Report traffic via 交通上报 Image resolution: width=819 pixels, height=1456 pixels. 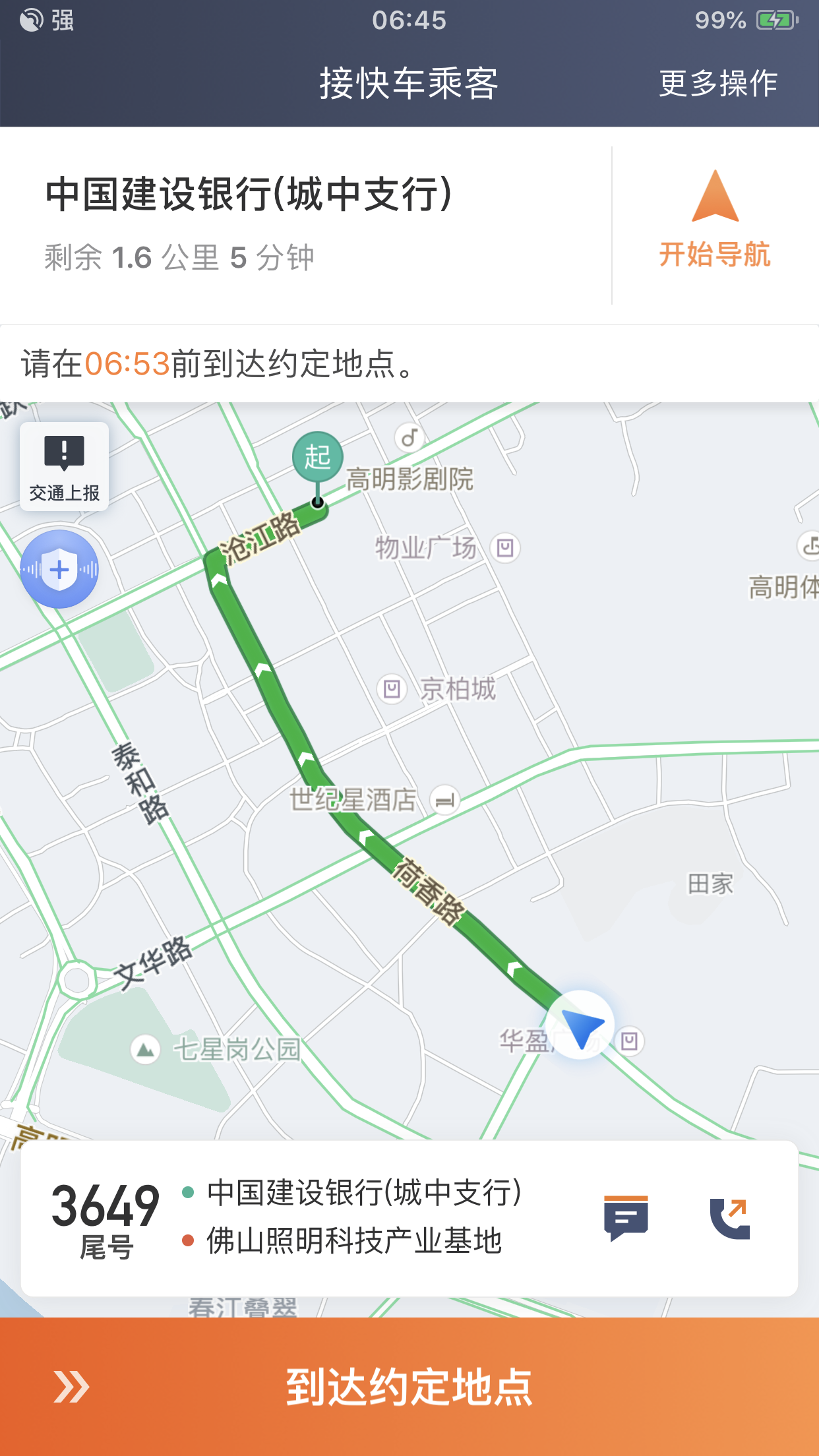pyautogui.click(x=64, y=466)
